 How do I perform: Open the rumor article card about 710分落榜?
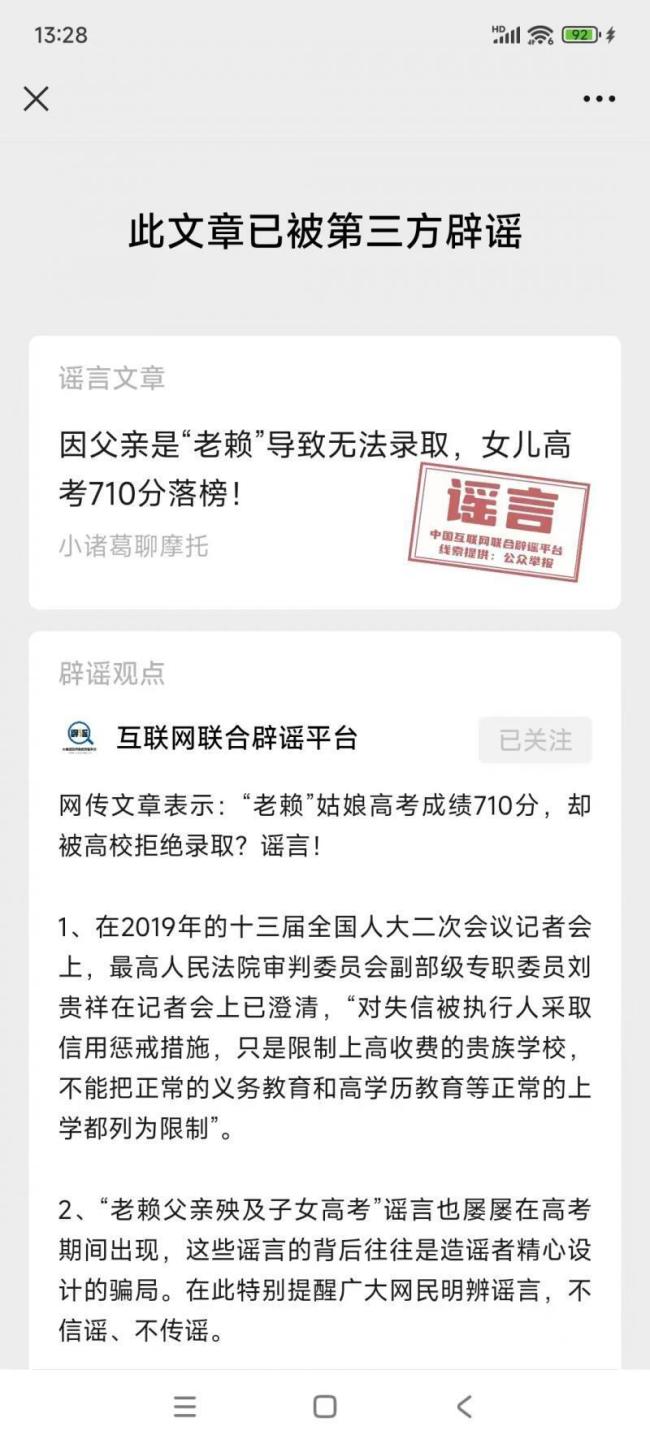point(315,468)
